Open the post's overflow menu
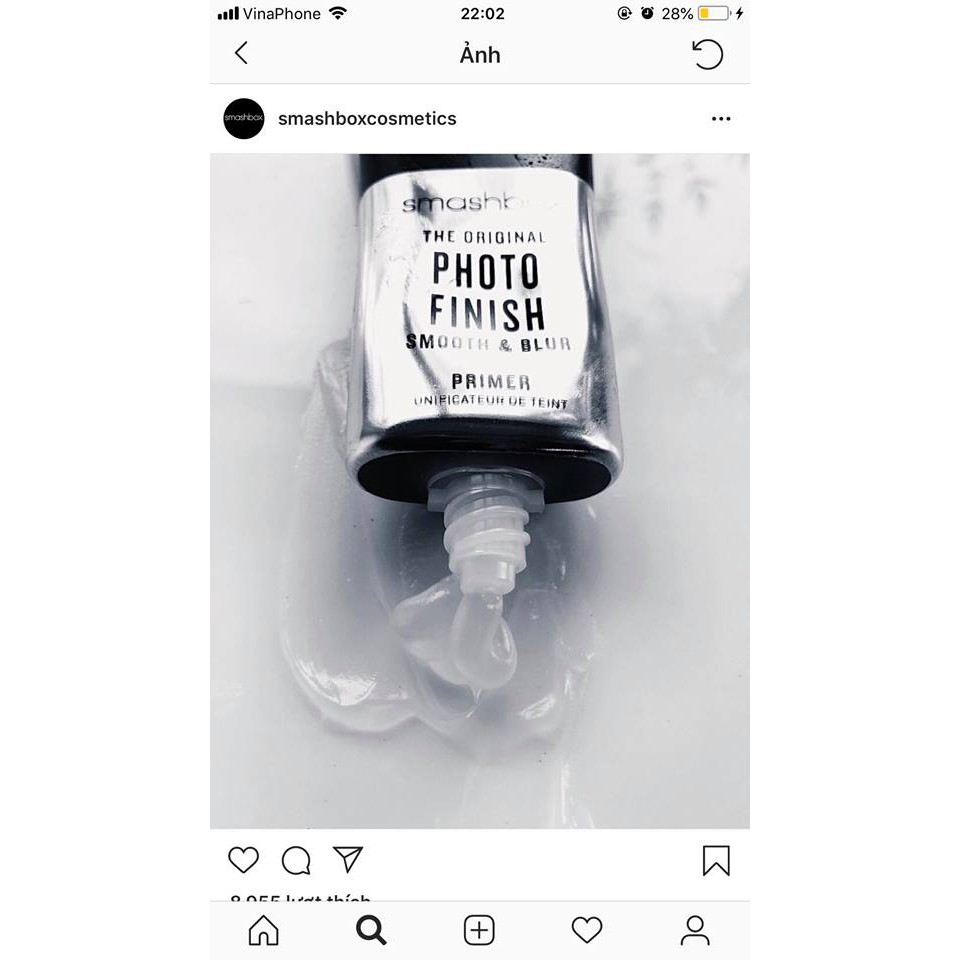Screen dimensions: 960x960 [721, 118]
